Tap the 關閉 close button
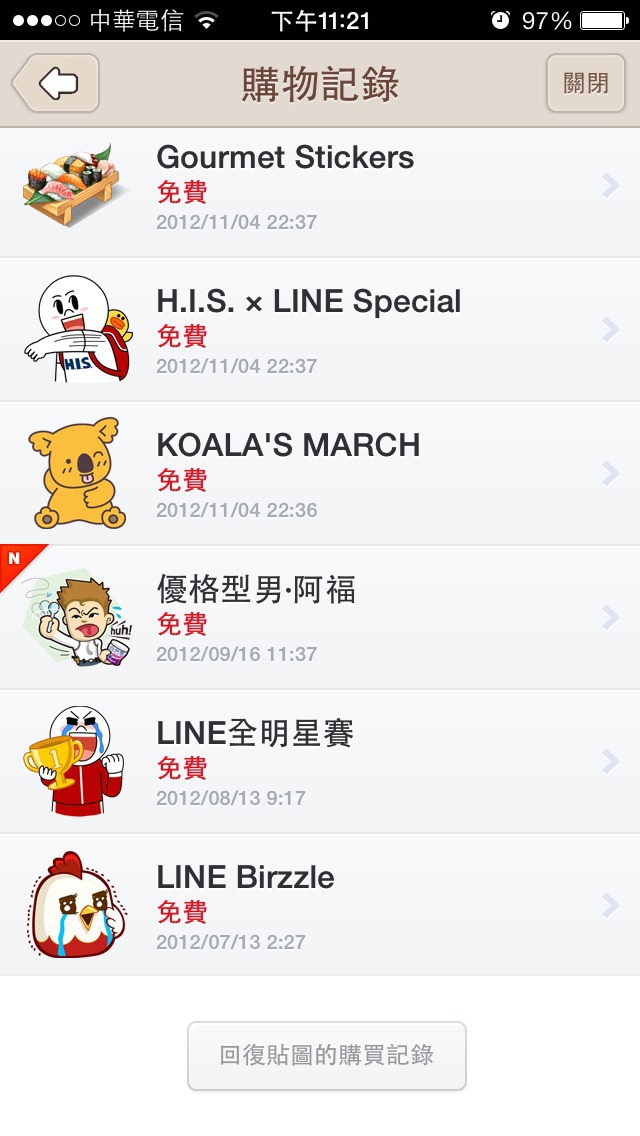Image resolution: width=640 pixels, height=1136 pixels. coord(586,83)
